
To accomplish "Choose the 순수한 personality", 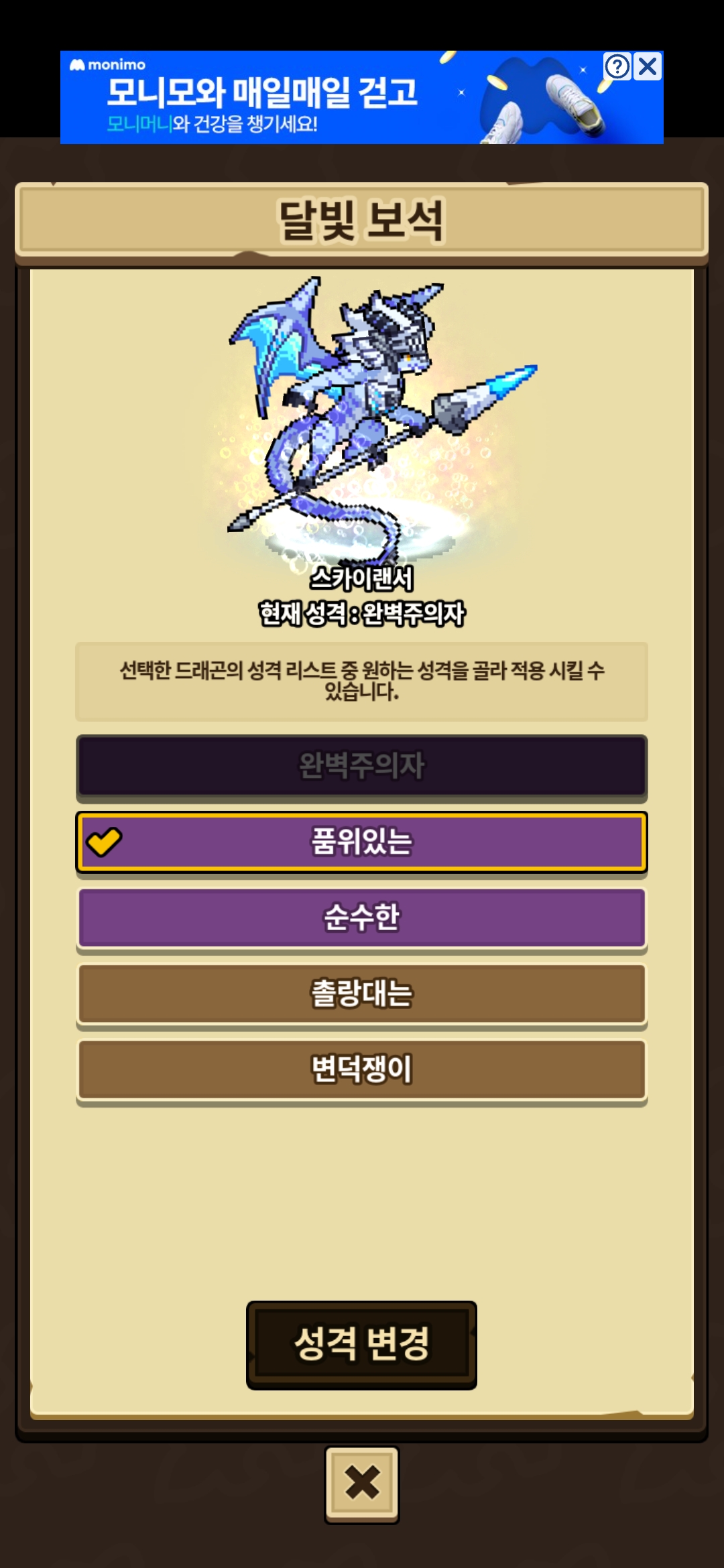I will click(361, 917).
